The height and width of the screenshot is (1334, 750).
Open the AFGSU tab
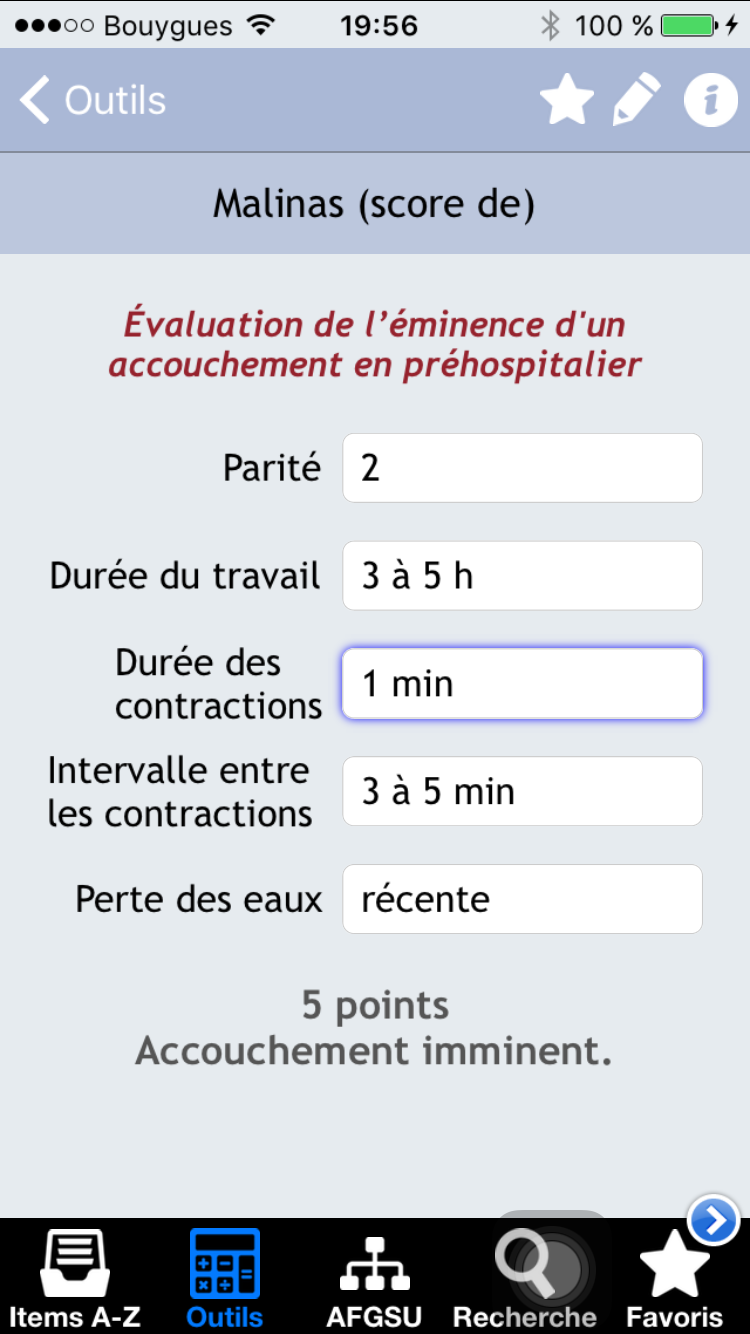pyautogui.click(x=375, y=1278)
